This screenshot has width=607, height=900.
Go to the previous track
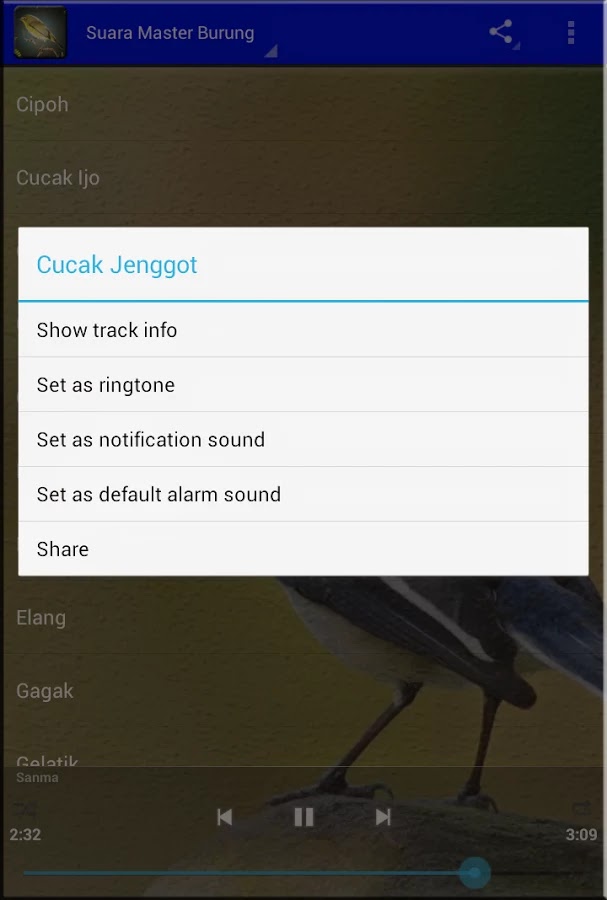(225, 817)
